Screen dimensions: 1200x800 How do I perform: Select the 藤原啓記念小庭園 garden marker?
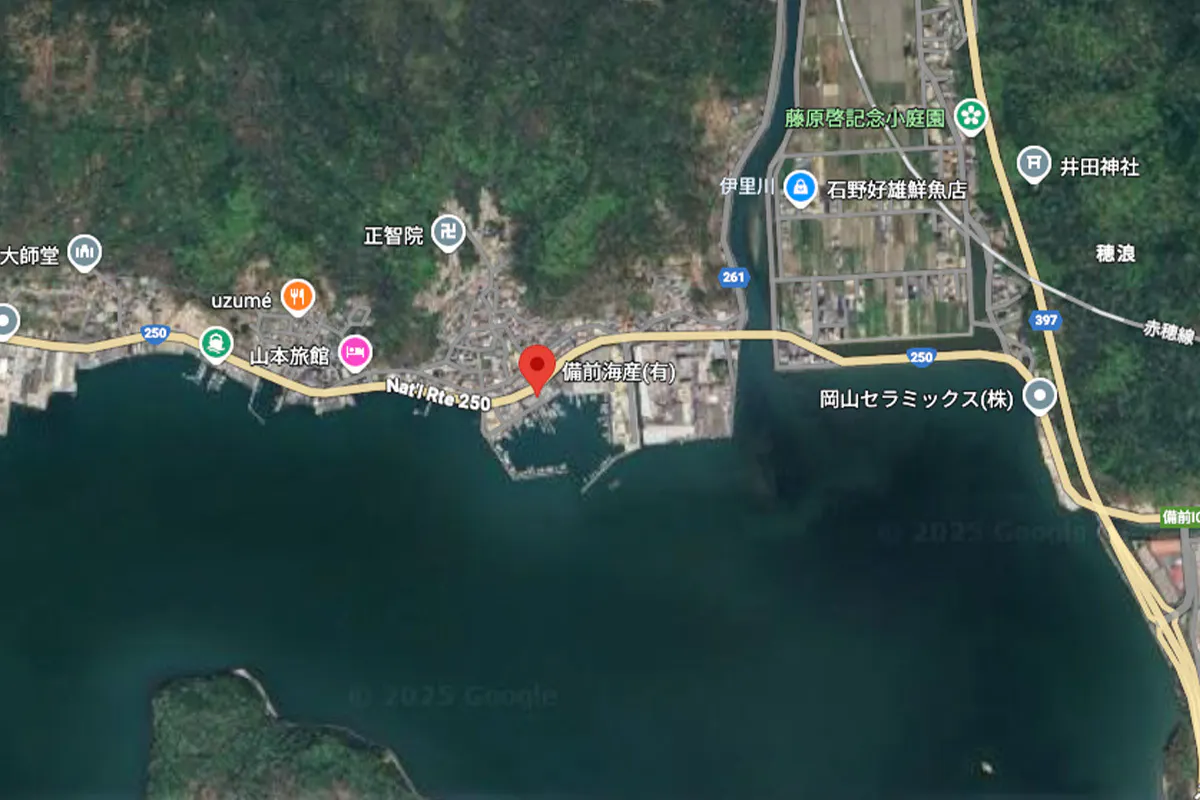(970, 116)
